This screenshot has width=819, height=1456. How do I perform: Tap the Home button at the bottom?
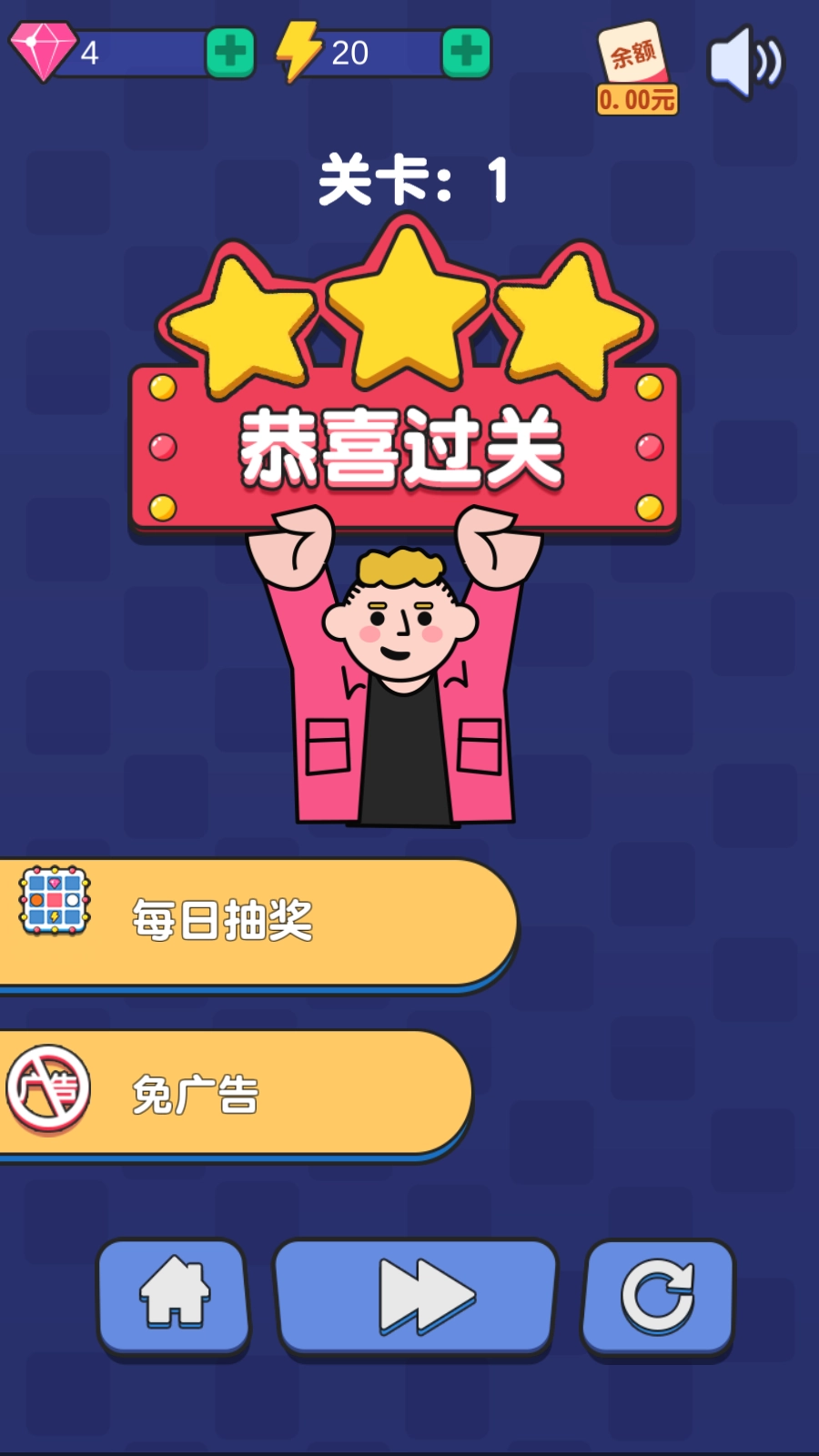[x=173, y=1297]
